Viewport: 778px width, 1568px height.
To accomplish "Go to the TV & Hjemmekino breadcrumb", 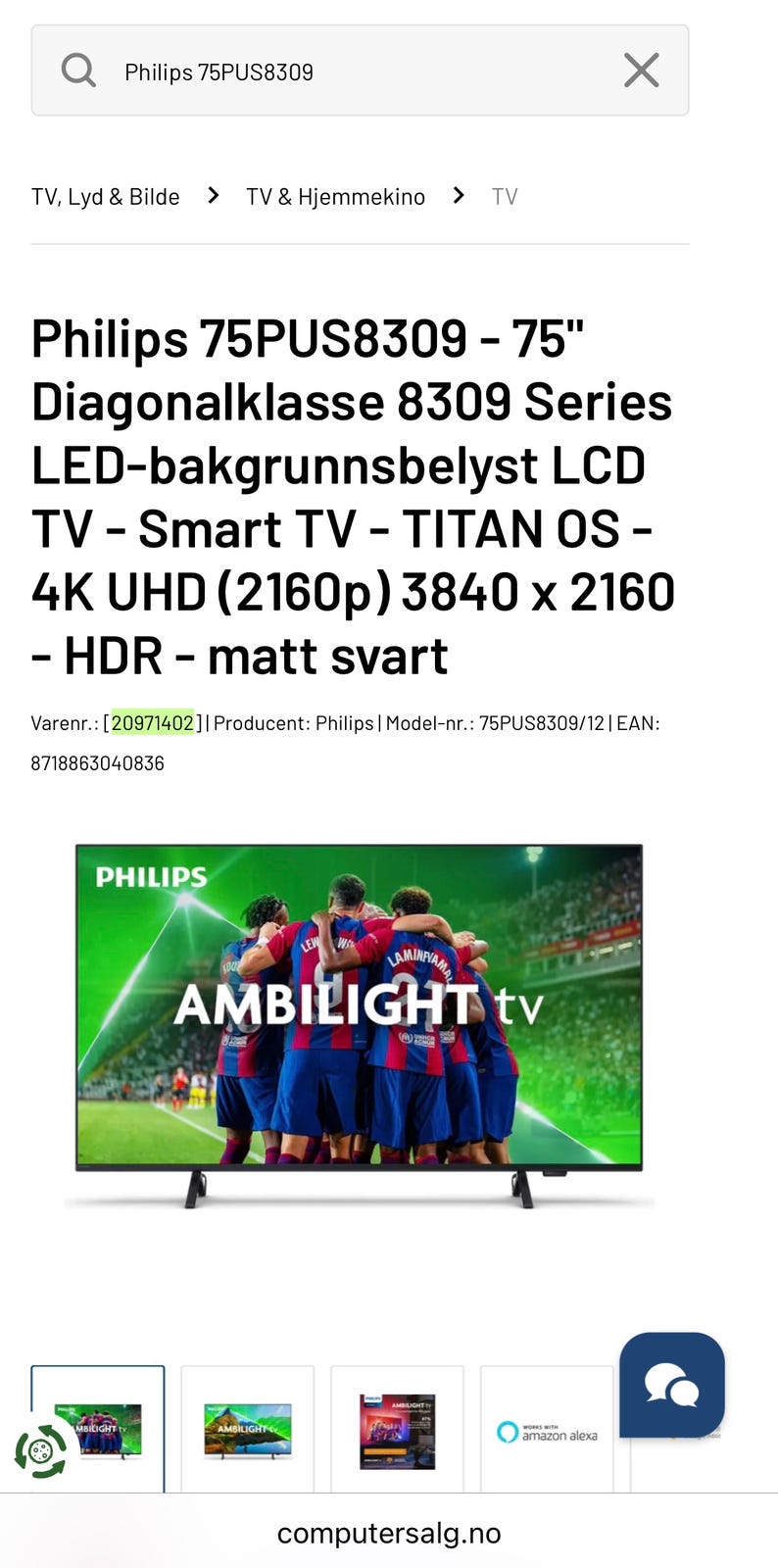I will (335, 197).
